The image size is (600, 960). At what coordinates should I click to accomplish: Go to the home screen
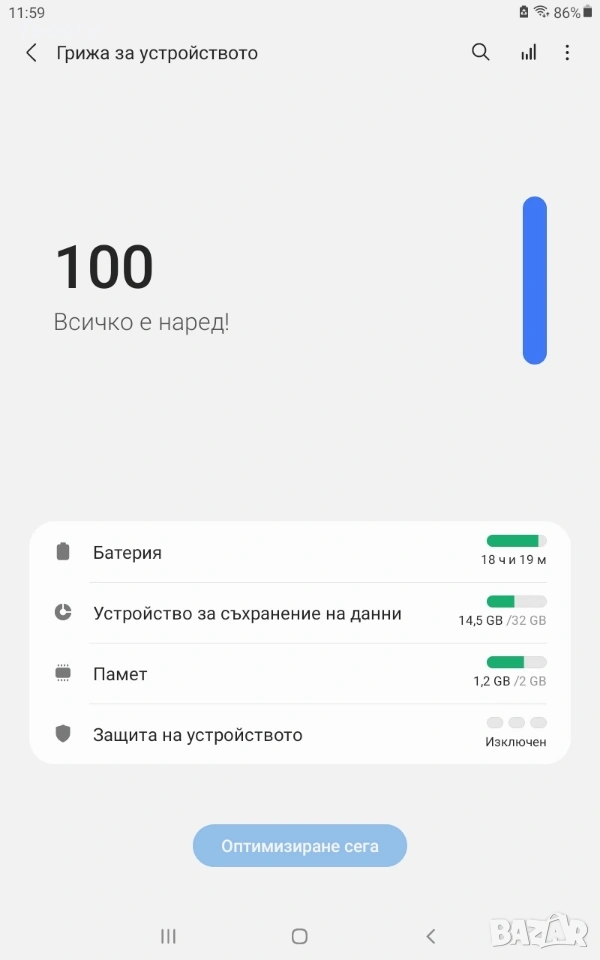pyautogui.click(x=299, y=936)
